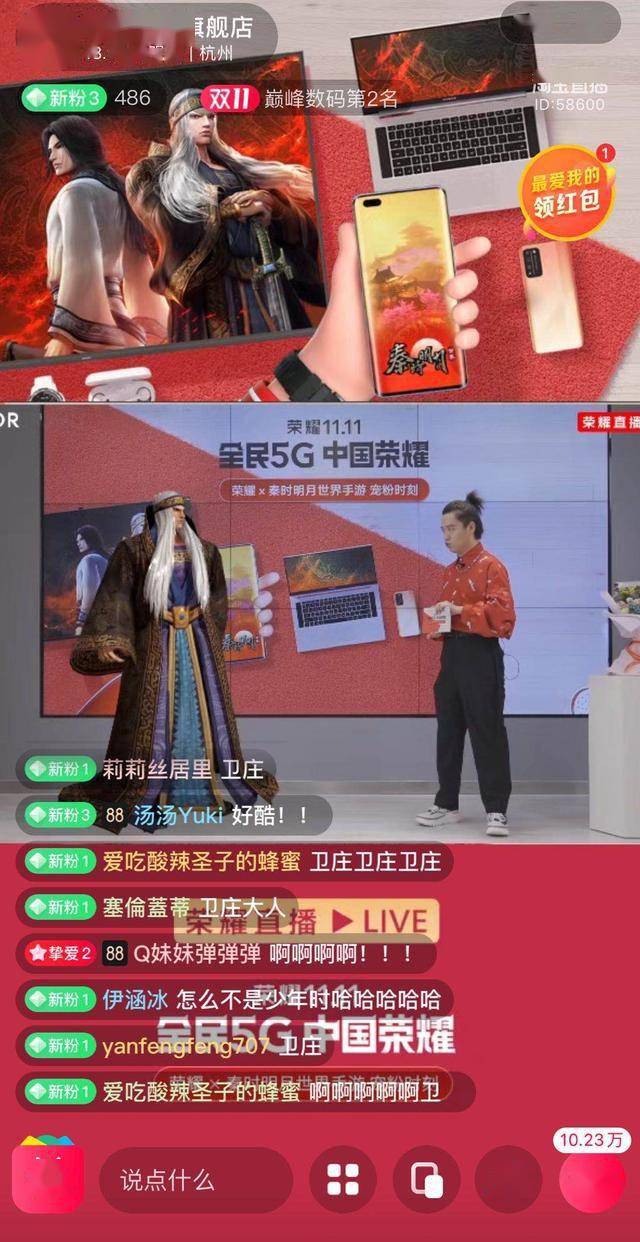Open the shopping bag product list

click(x=46, y=1178)
